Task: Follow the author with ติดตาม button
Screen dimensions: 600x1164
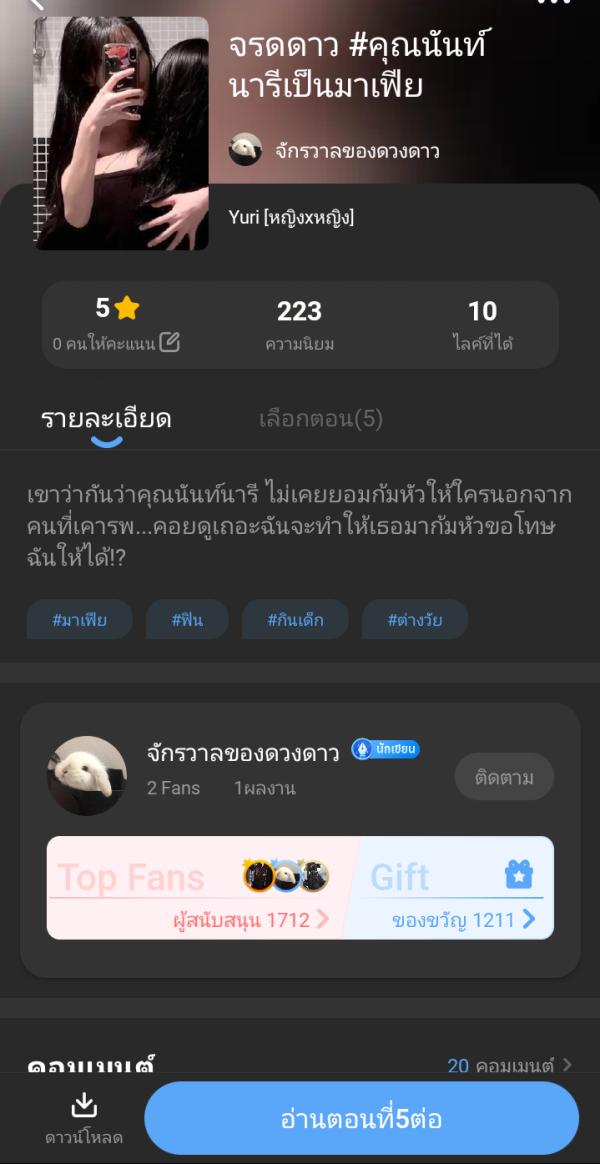Action: (x=504, y=777)
